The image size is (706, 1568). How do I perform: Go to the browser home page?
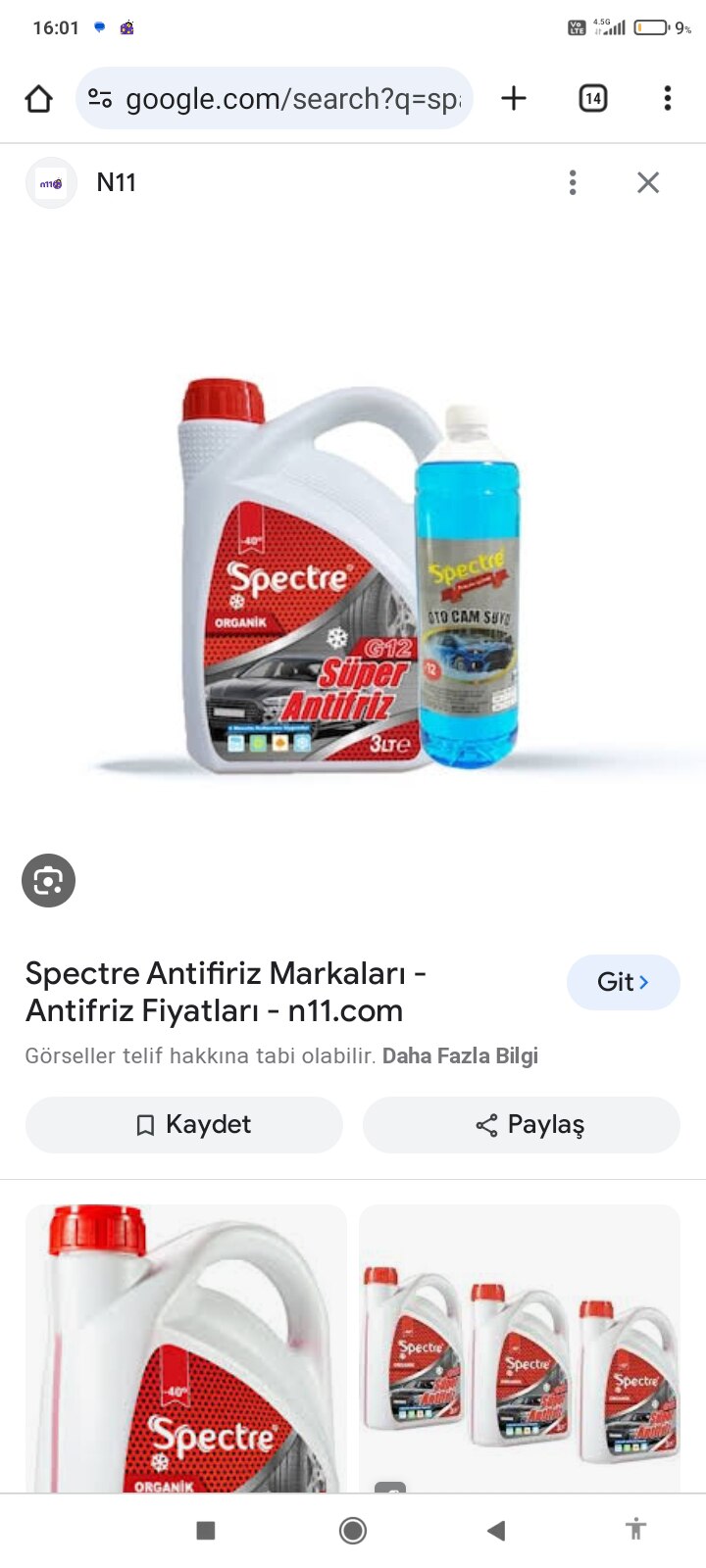[x=38, y=98]
